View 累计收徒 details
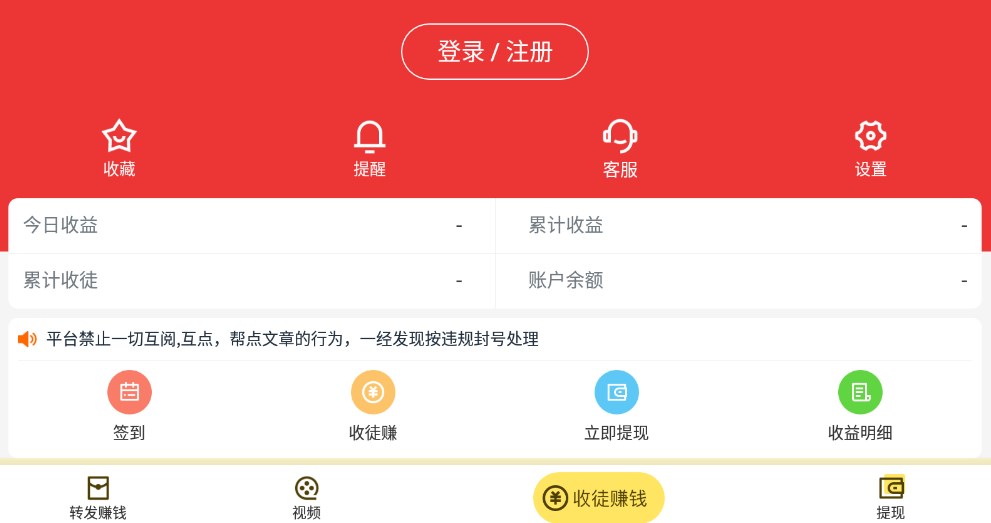The image size is (991, 523). (x=250, y=281)
